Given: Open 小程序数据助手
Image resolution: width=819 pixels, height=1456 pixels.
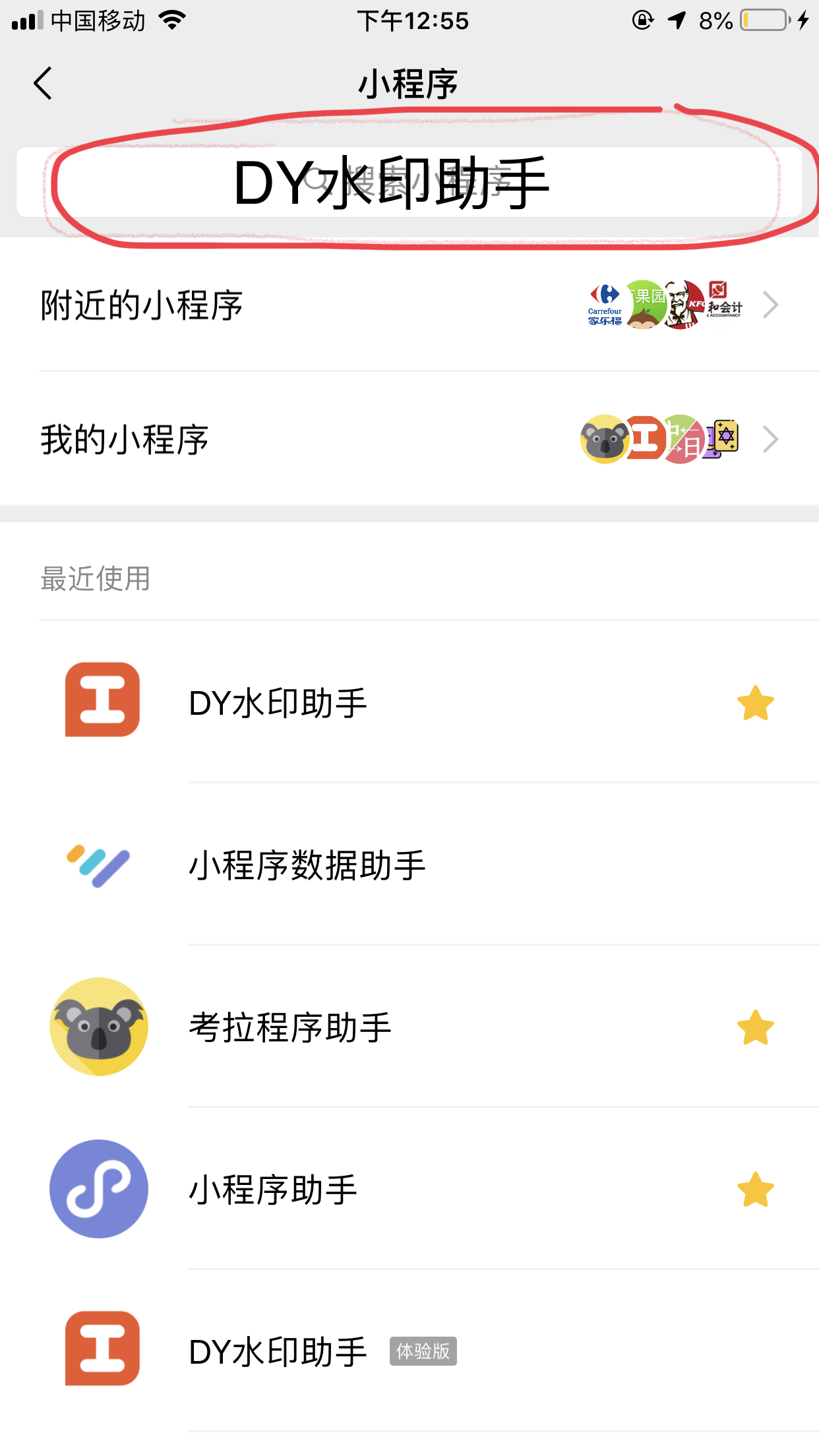Looking at the screenshot, I should point(409,864).
